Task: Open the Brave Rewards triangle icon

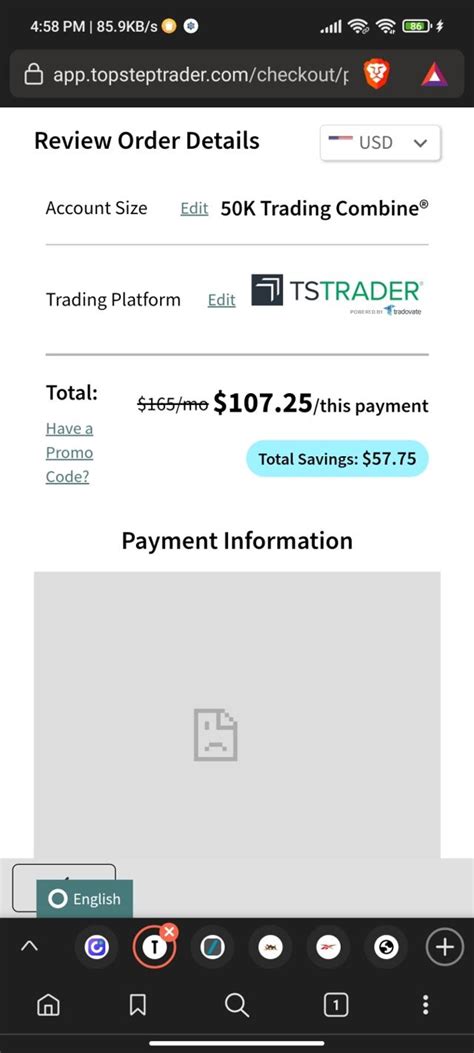Action: 434,75
